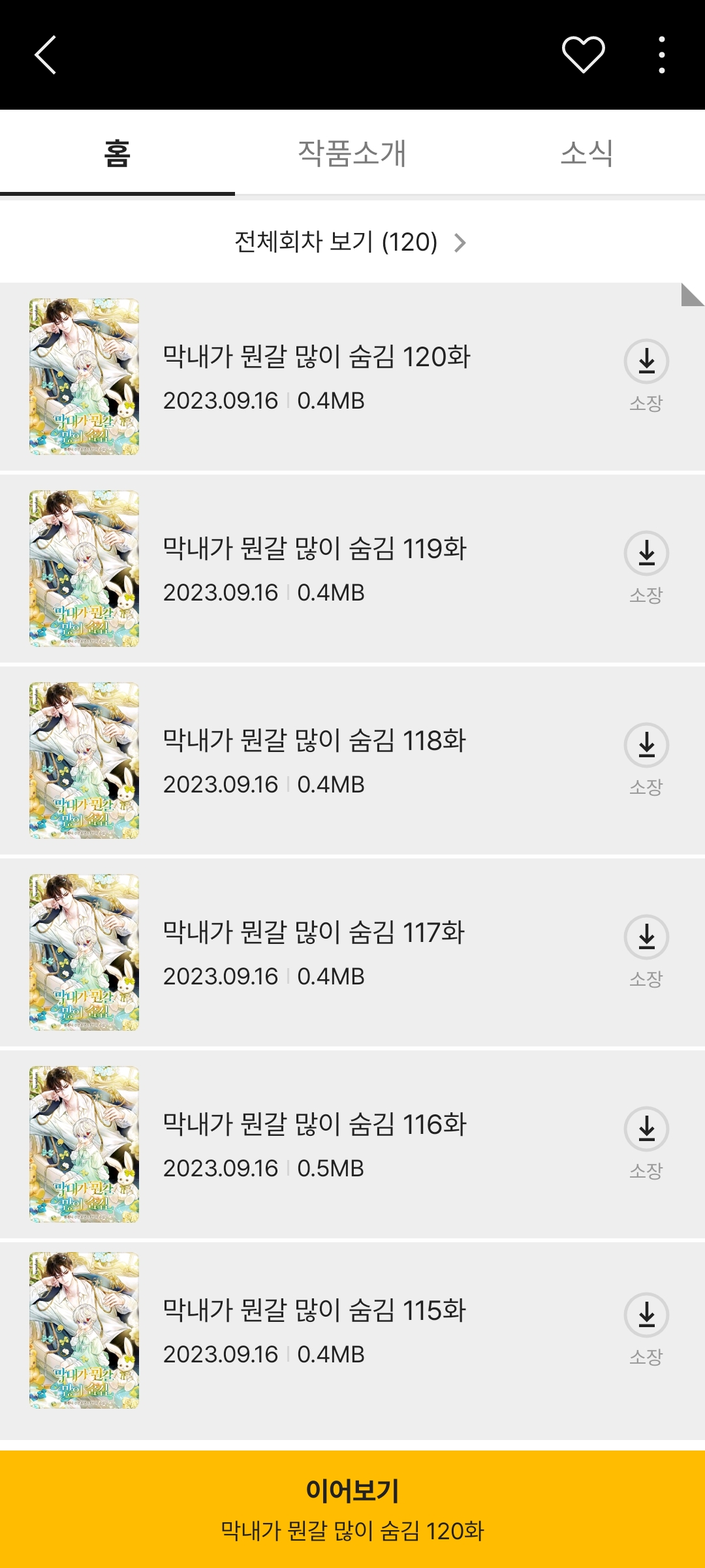705x1568 pixels.
Task: Switch to the 소식 tab
Action: (x=587, y=153)
